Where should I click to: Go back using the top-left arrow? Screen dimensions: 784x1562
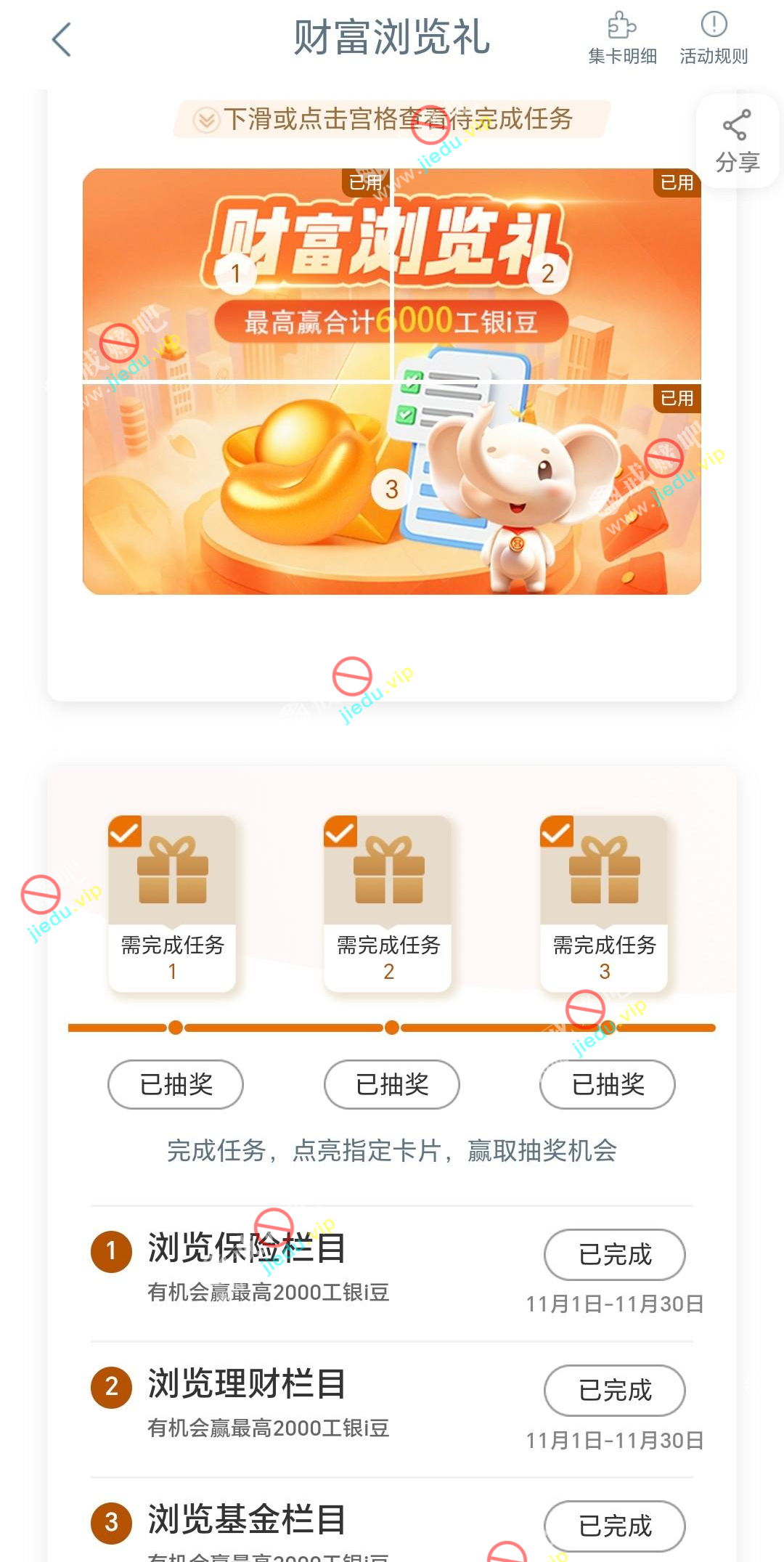point(62,39)
